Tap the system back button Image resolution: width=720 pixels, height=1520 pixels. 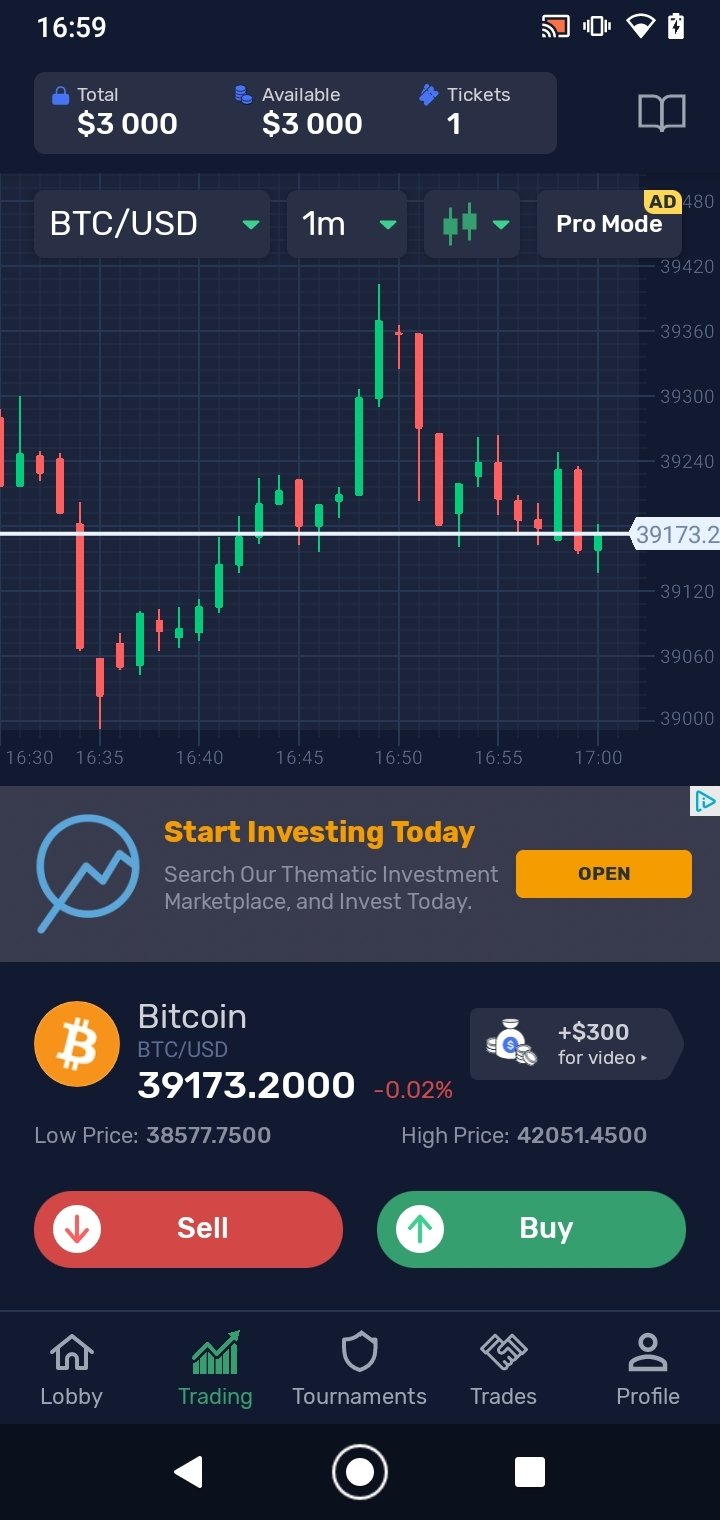188,1472
